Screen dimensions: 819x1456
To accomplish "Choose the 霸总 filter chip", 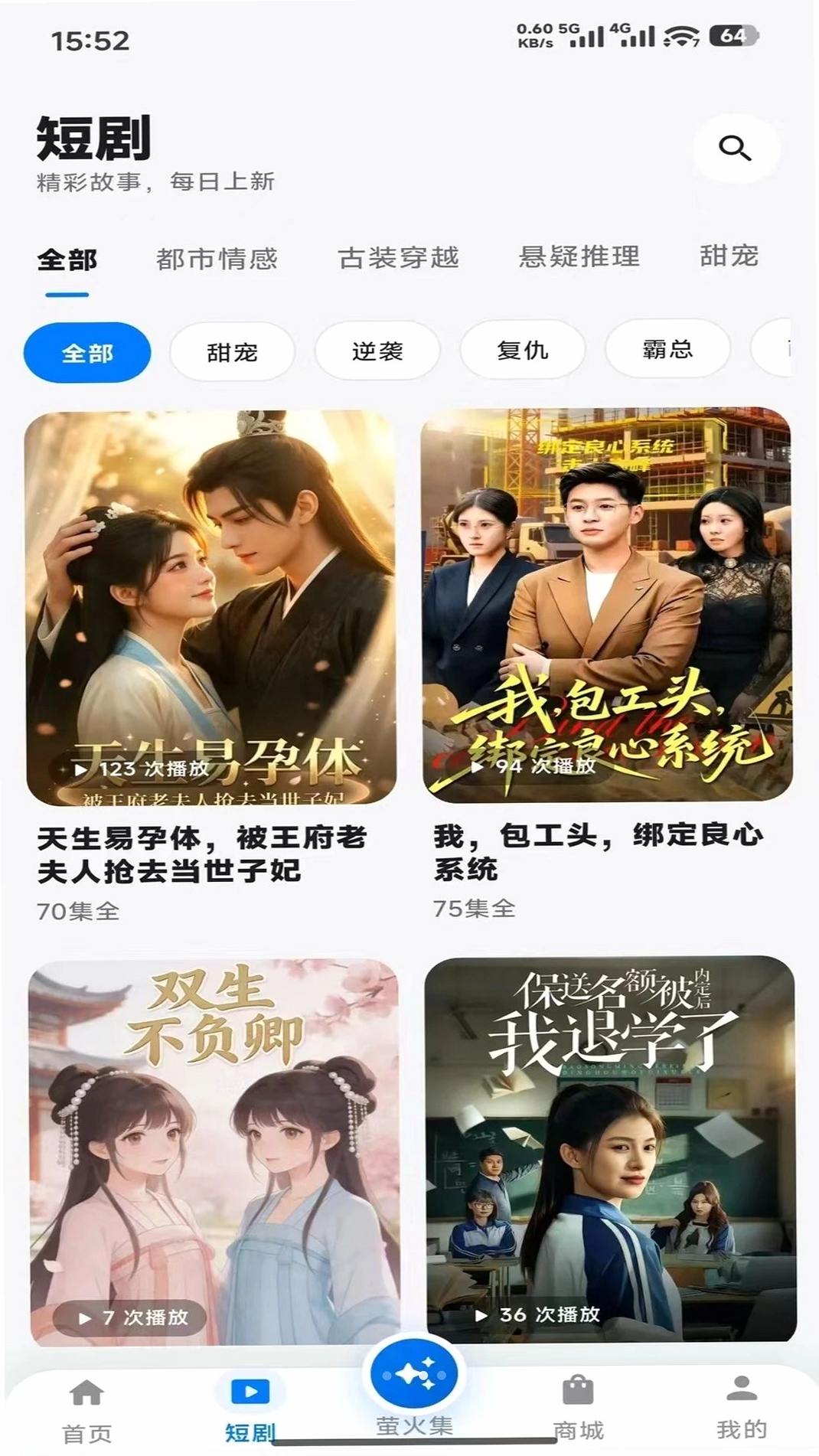I will [x=667, y=349].
